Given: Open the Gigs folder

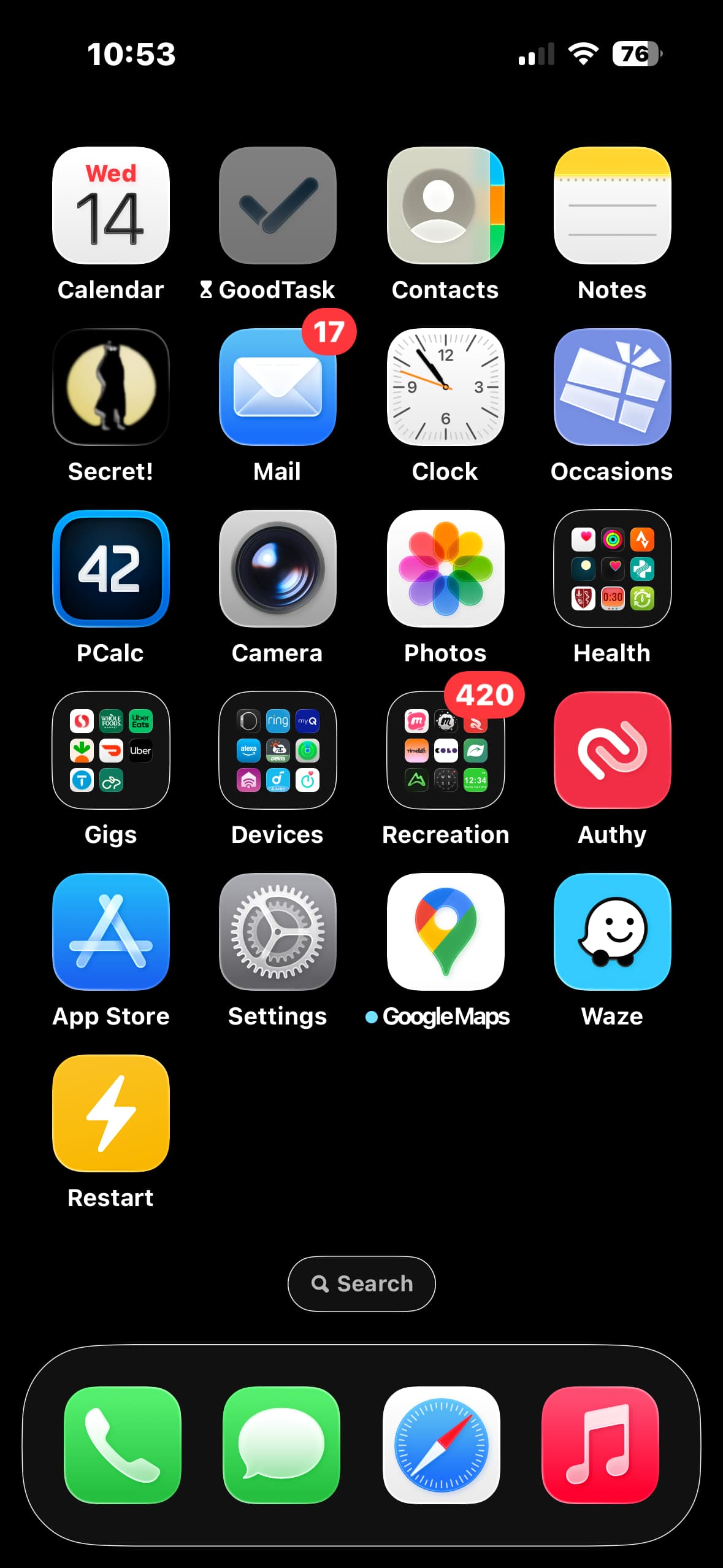Looking at the screenshot, I should pos(110,750).
